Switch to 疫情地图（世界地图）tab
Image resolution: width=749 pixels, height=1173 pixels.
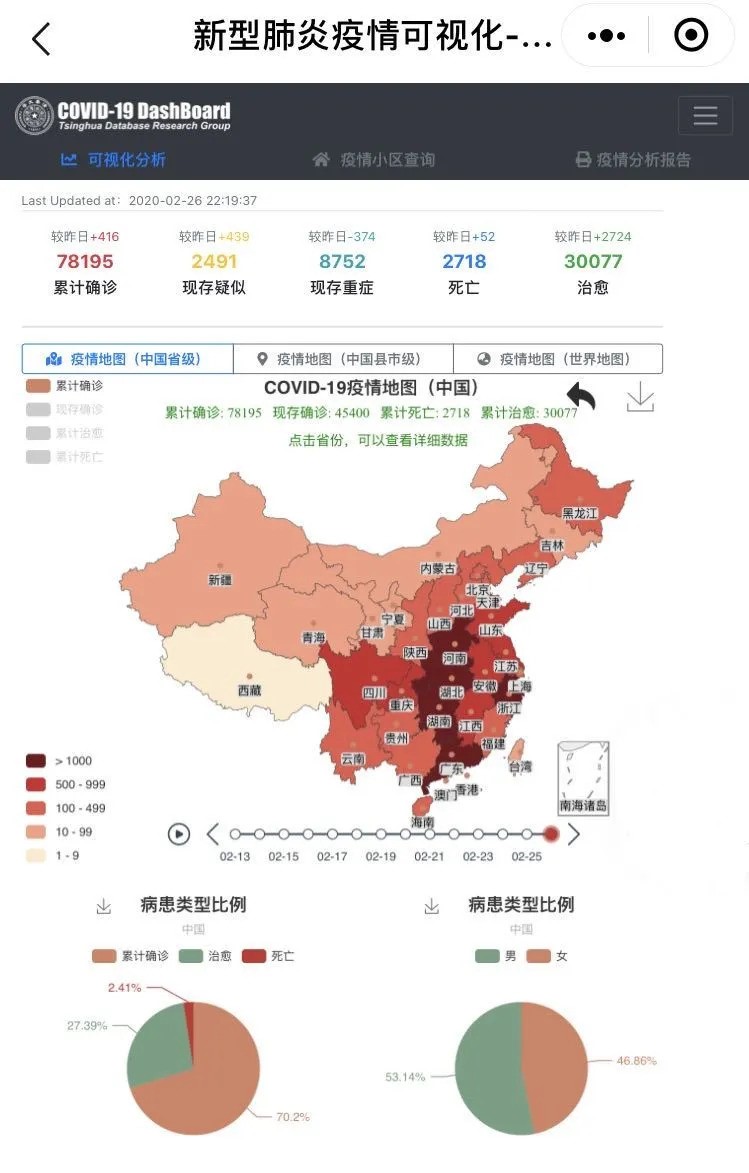(557, 359)
